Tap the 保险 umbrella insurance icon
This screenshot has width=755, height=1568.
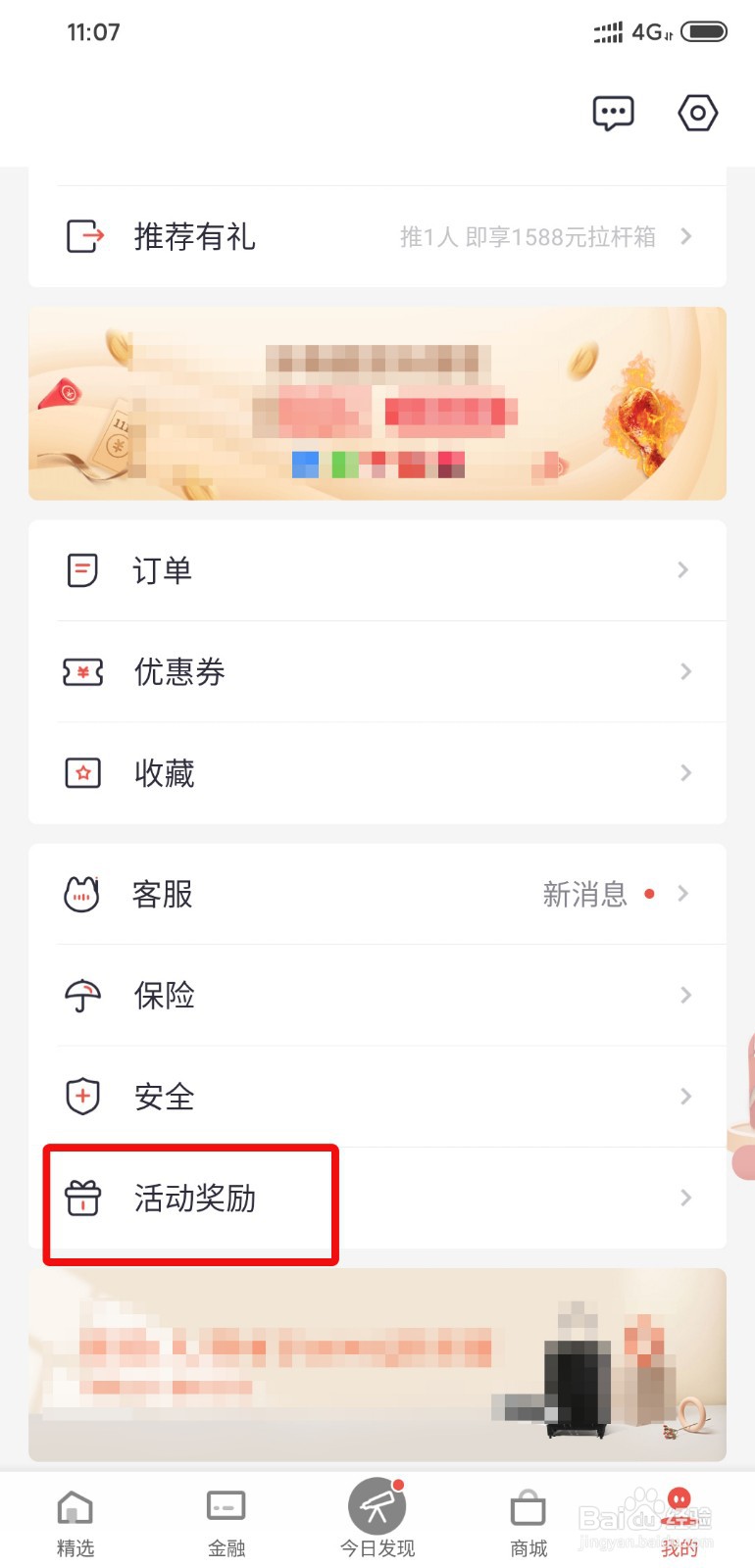tap(82, 996)
